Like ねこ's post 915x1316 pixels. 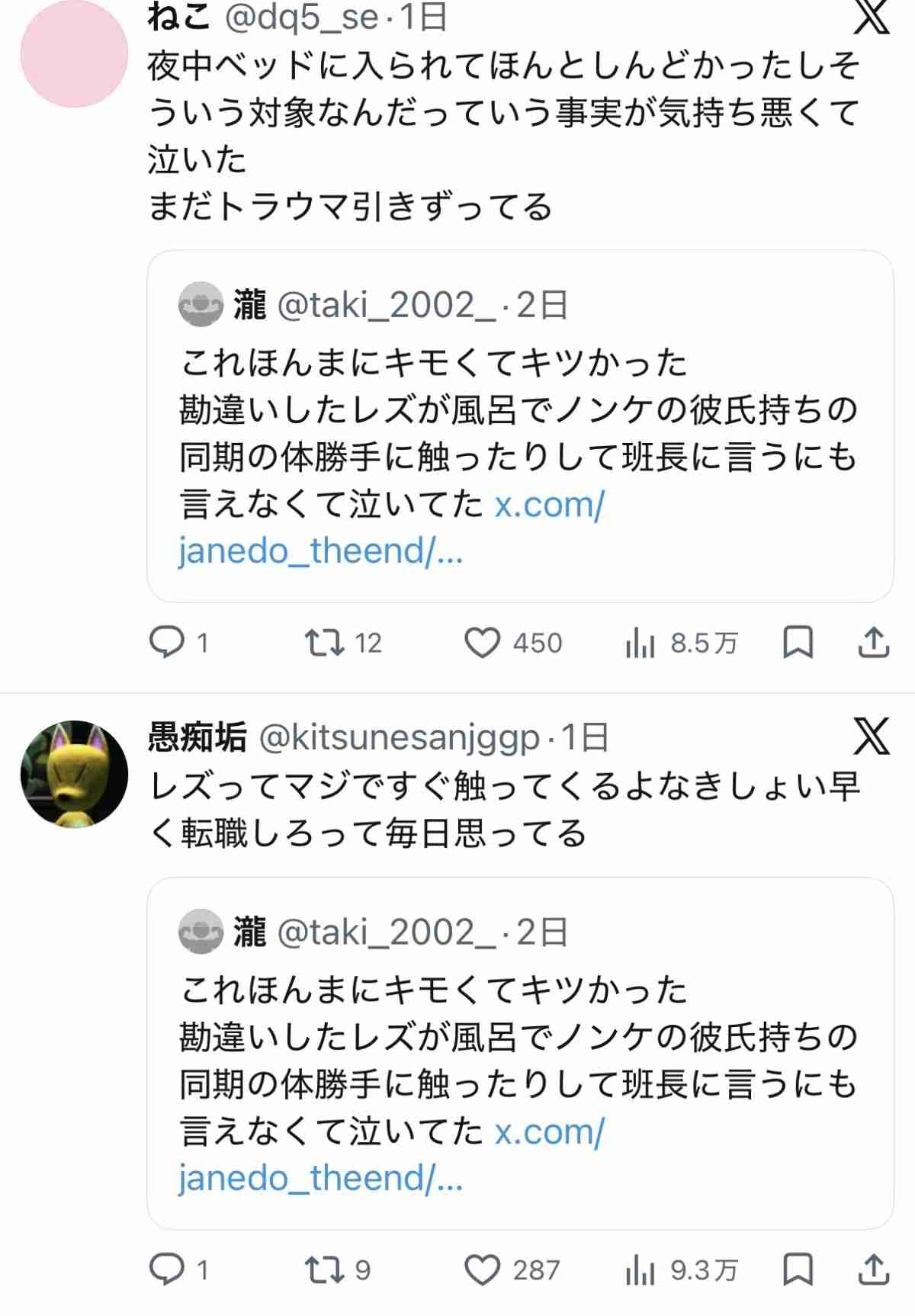click(x=483, y=643)
